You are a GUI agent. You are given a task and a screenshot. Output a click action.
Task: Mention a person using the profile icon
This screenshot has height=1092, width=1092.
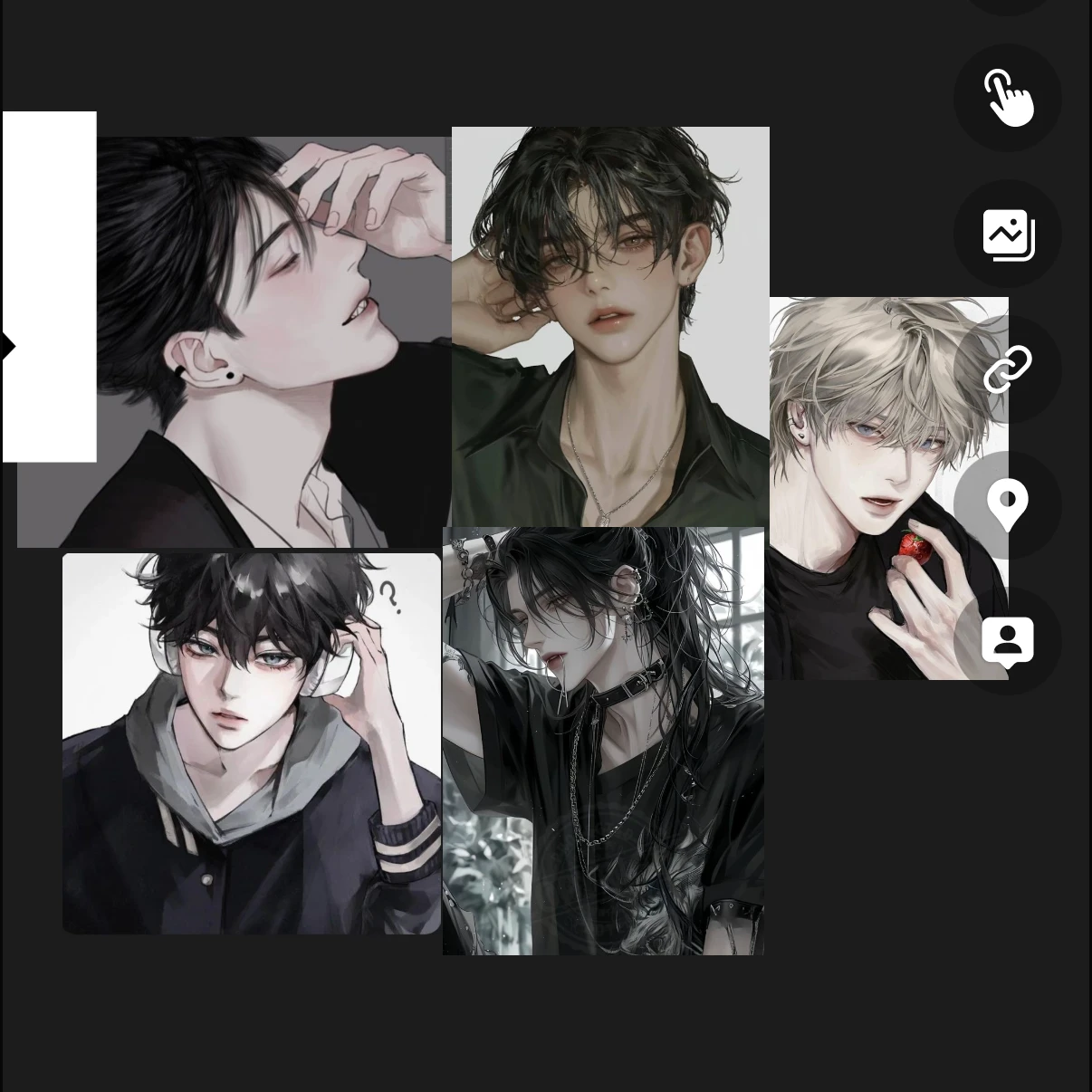[x=1008, y=641]
